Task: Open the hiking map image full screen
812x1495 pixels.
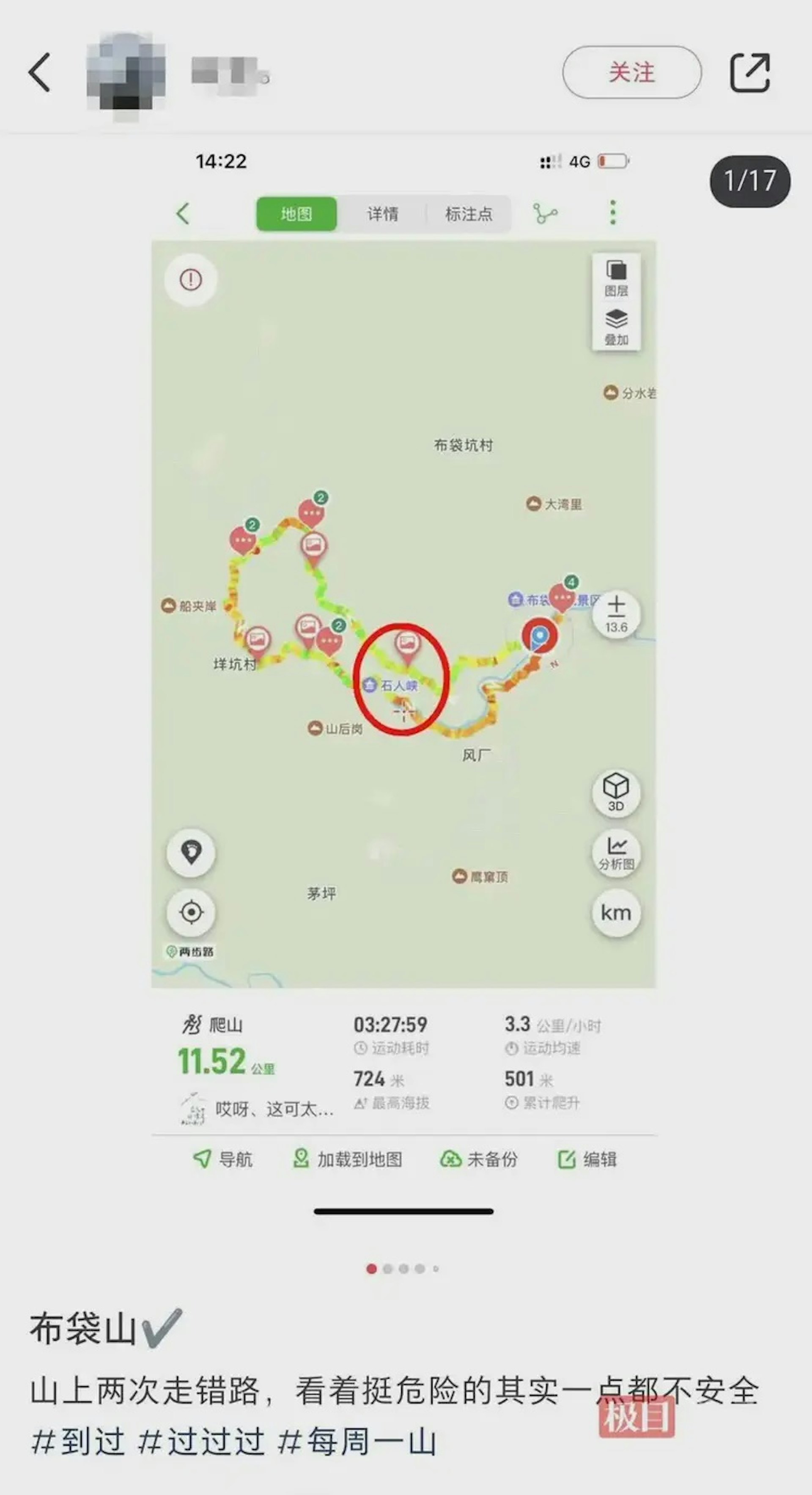Action: click(x=404, y=667)
